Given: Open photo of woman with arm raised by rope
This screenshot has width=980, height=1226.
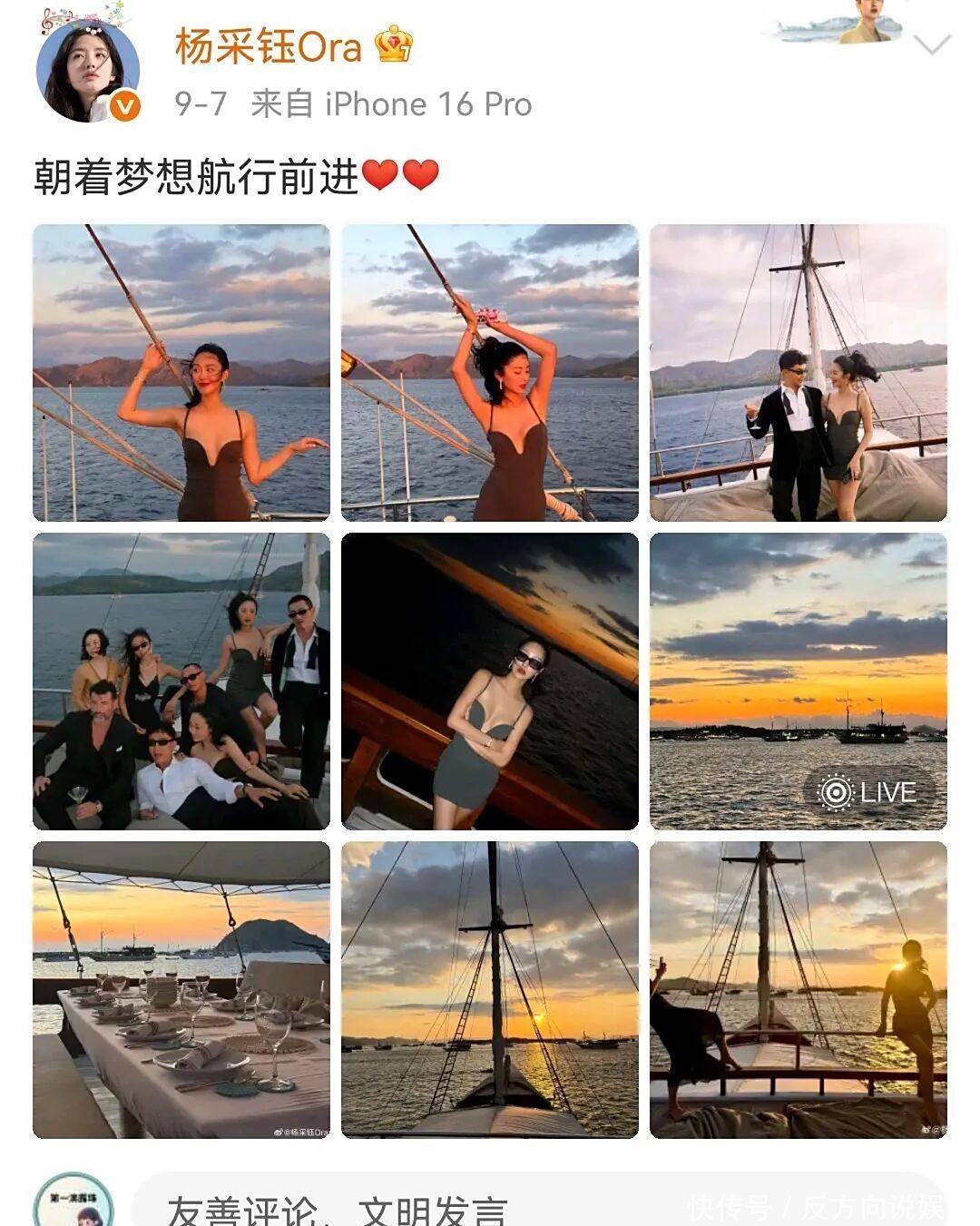Looking at the screenshot, I should pyautogui.click(x=181, y=372).
